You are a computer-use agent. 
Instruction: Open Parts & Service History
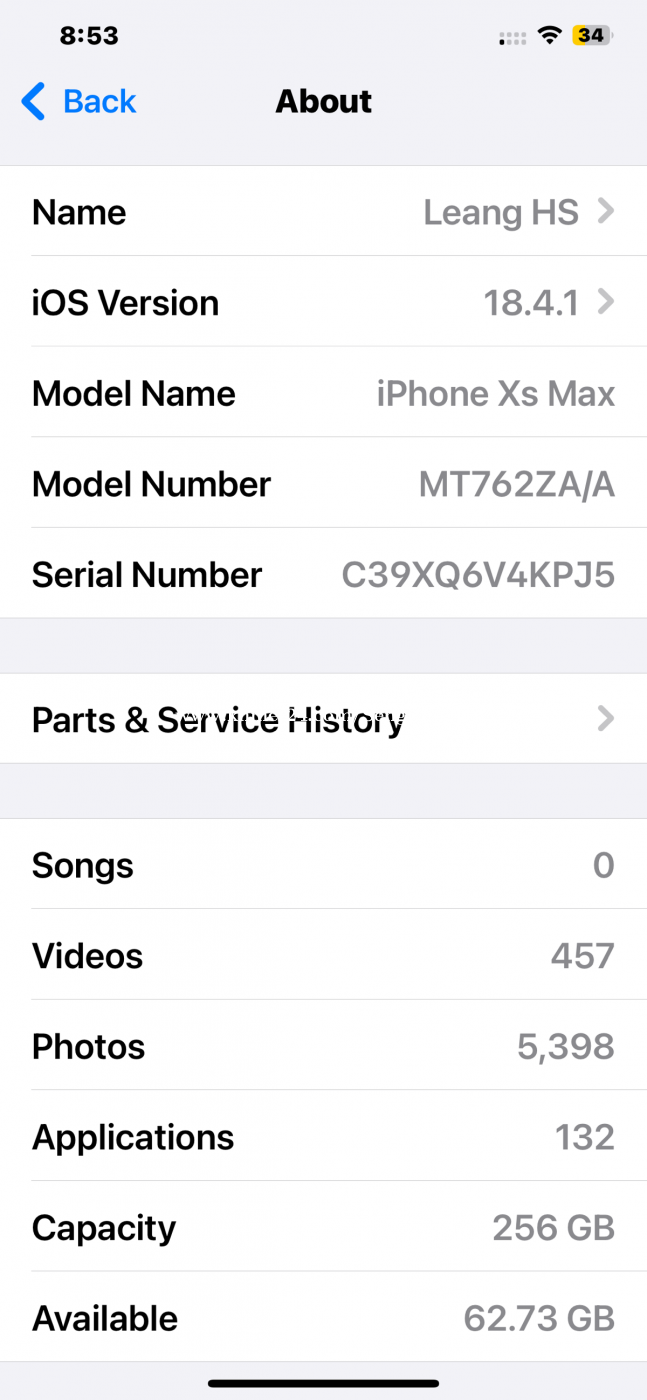click(323, 718)
